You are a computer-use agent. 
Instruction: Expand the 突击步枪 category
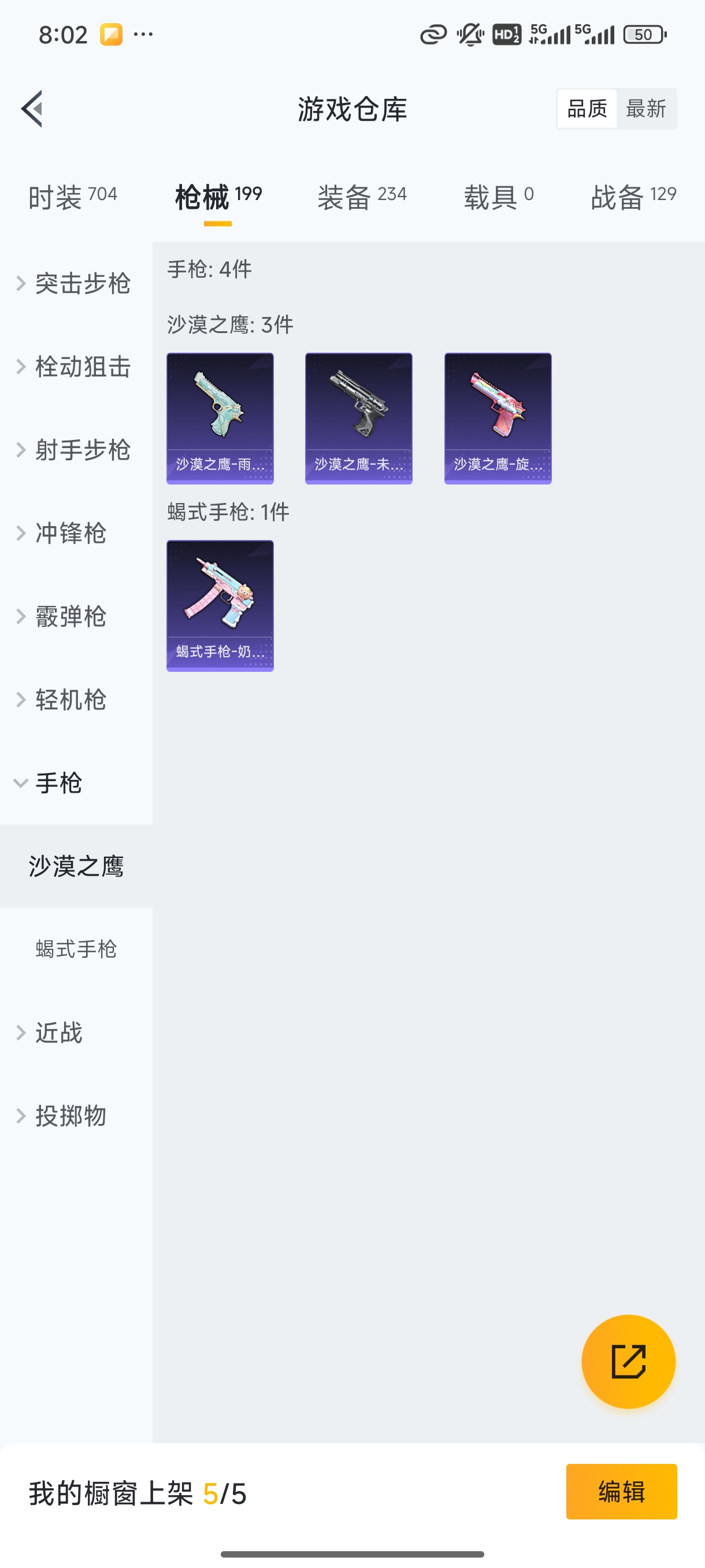(x=83, y=283)
